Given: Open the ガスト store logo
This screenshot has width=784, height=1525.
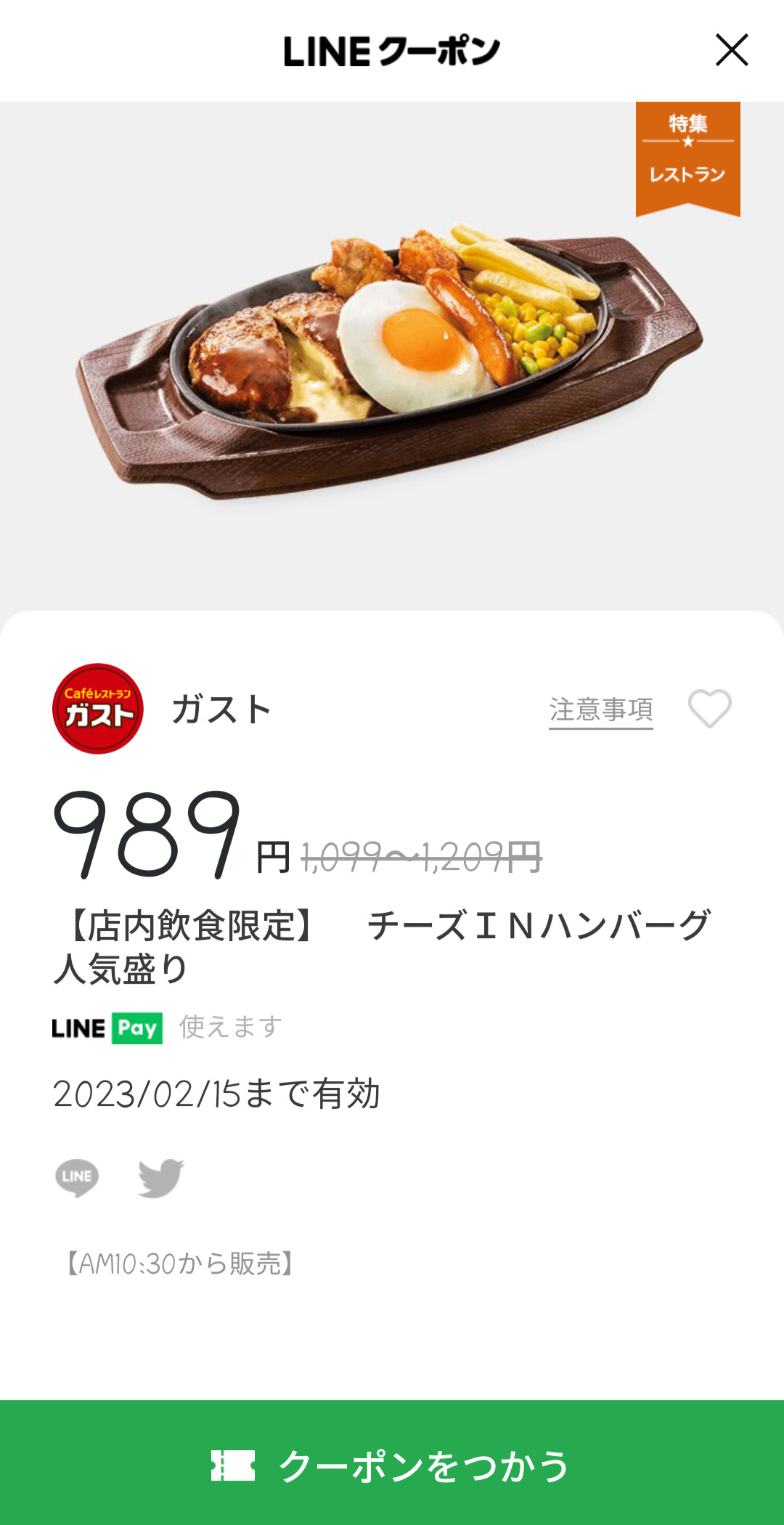Looking at the screenshot, I should (x=98, y=709).
